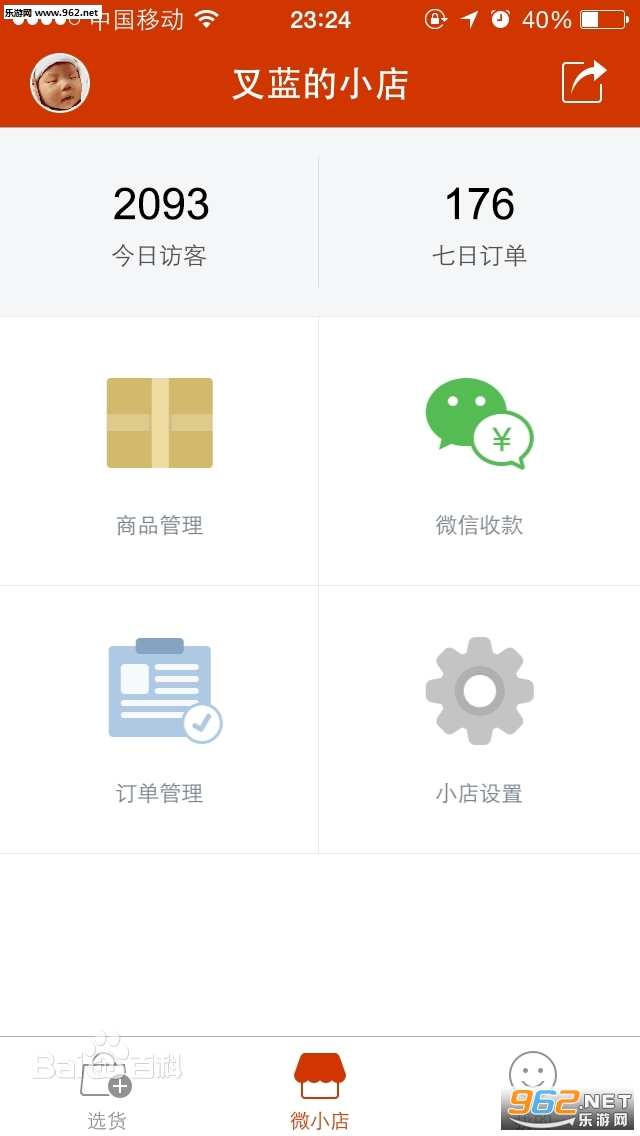Tap the profile avatar in the header
The width and height of the screenshot is (640, 1136).
click(x=60, y=83)
